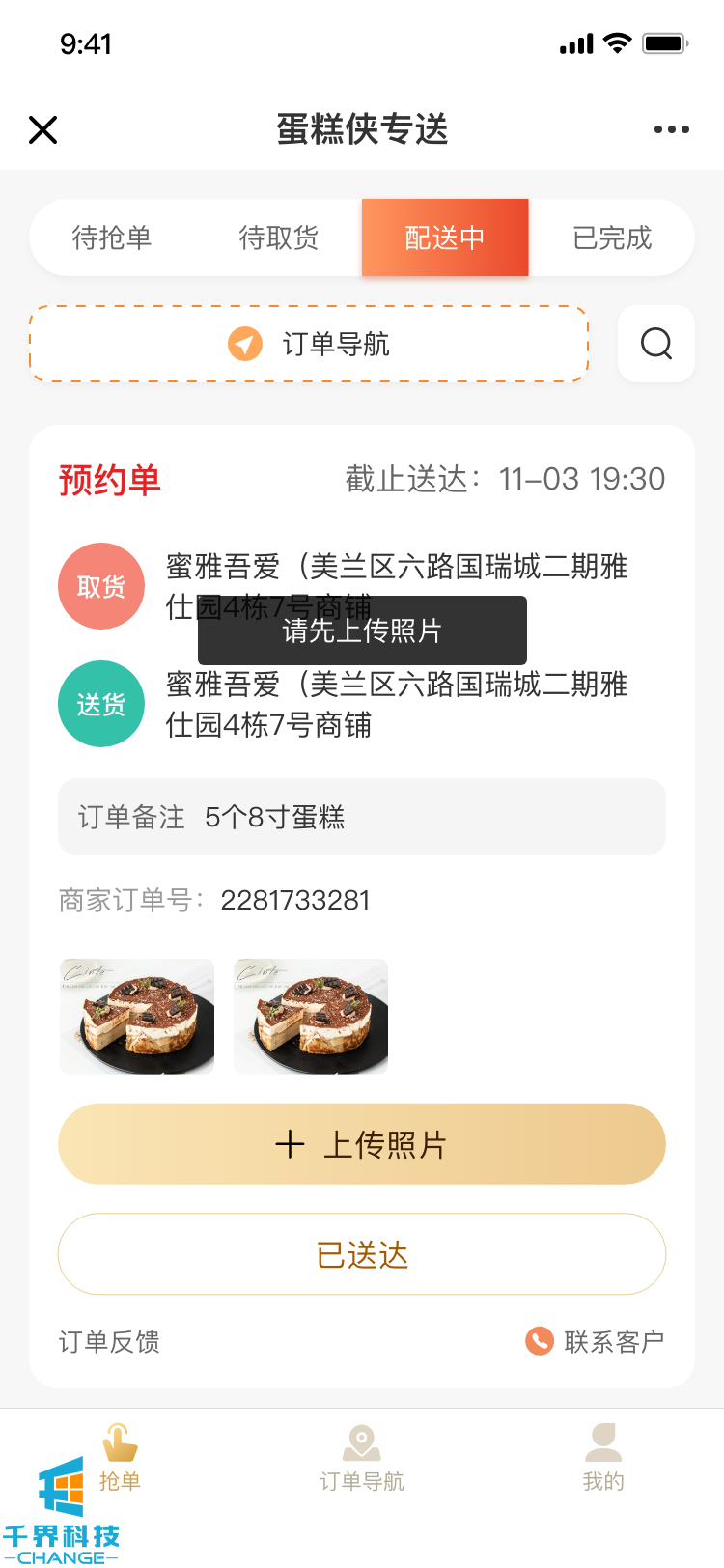This screenshot has height=1568, width=724.
Task: Open 订单反馈 for this order
Action: (109, 1341)
